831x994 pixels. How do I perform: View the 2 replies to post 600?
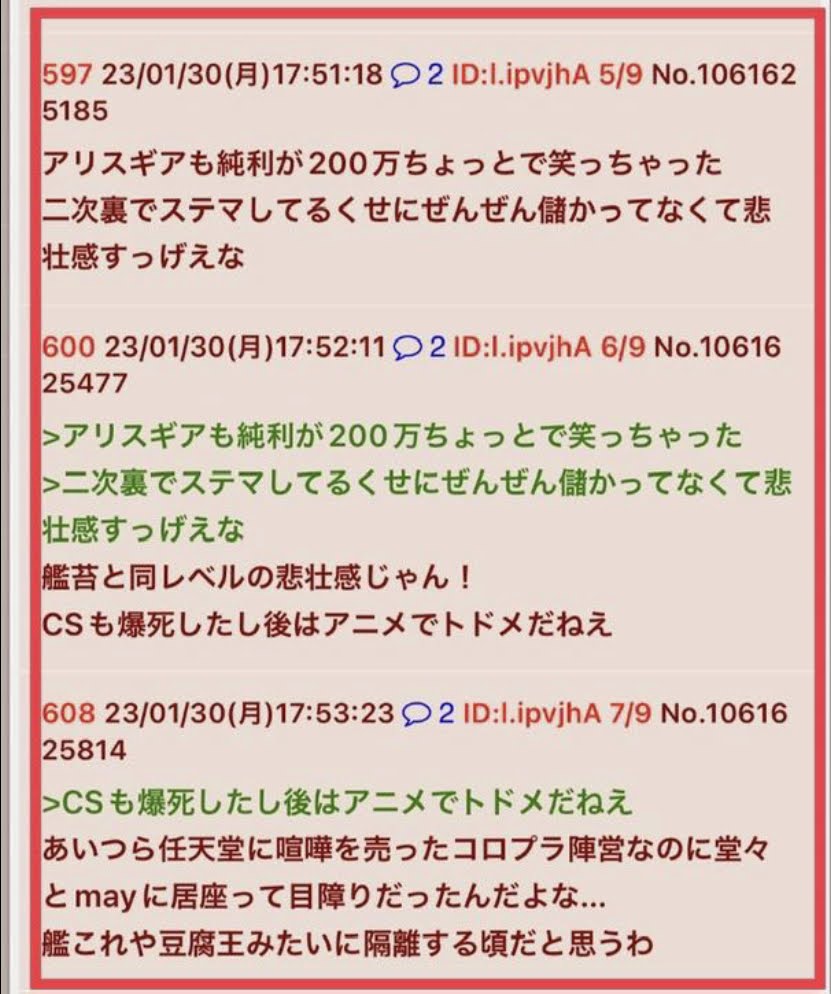pyautogui.click(x=418, y=347)
